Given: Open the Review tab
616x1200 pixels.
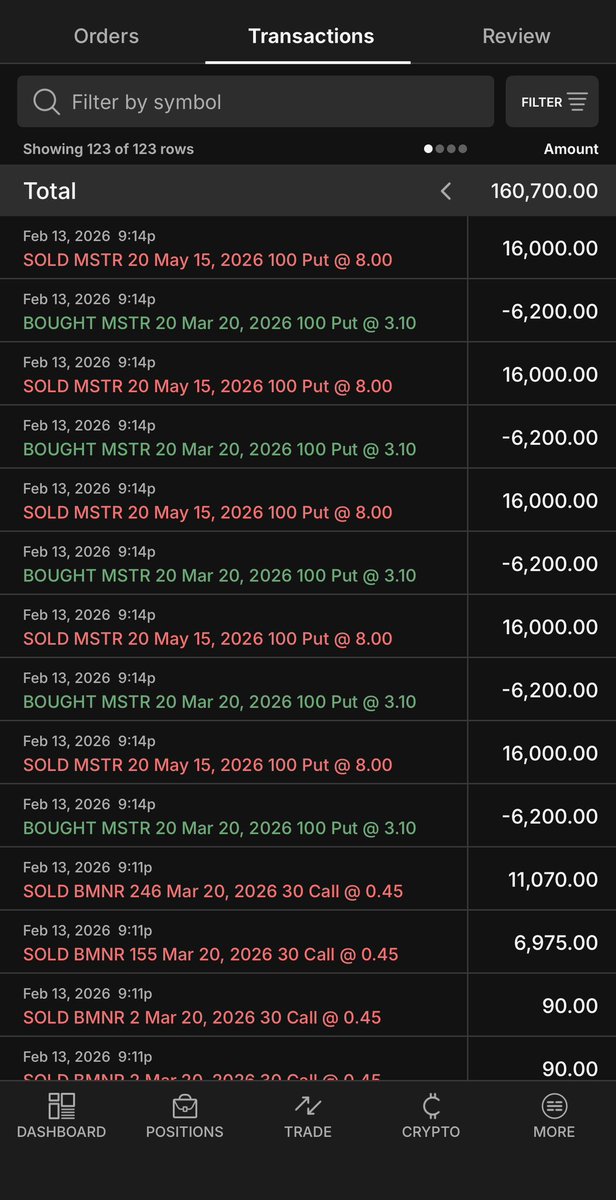Looking at the screenshot, I should (516, 37).
